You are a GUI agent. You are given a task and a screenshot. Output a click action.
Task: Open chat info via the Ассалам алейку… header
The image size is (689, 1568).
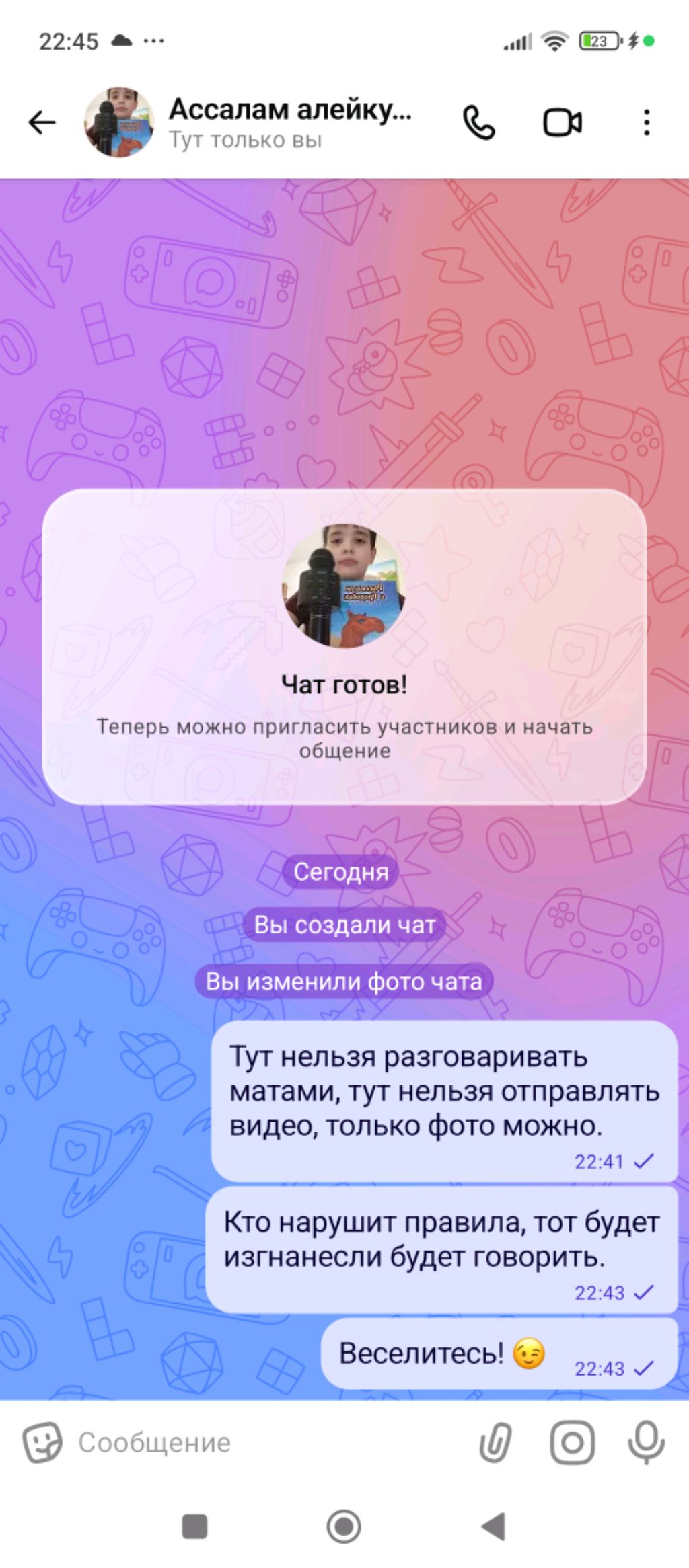click(x=289, y=121)
